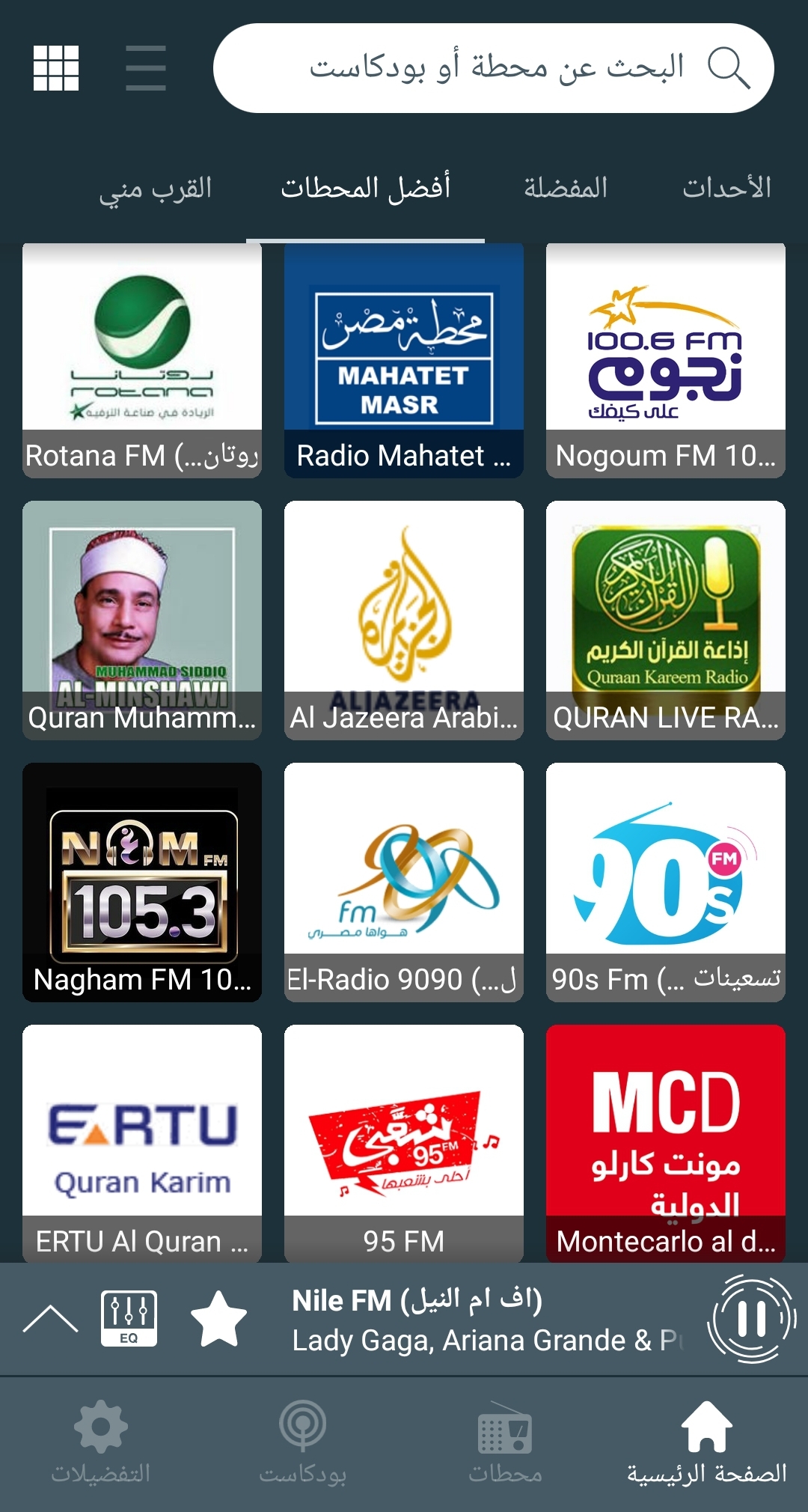Play the 95 FM station
The image size is (808, 1512).
click(x=404, y=1144)
